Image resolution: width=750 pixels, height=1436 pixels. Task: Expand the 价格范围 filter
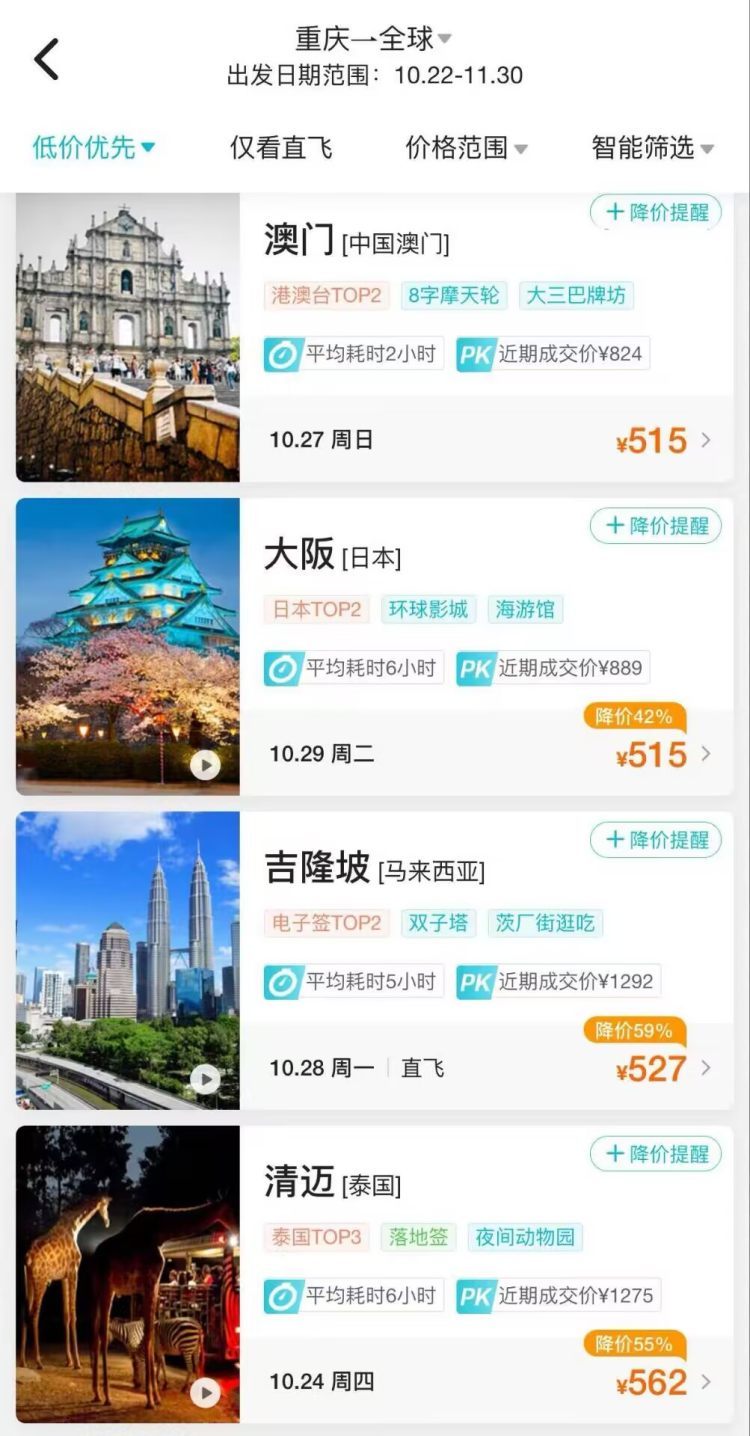coord(466,148)
